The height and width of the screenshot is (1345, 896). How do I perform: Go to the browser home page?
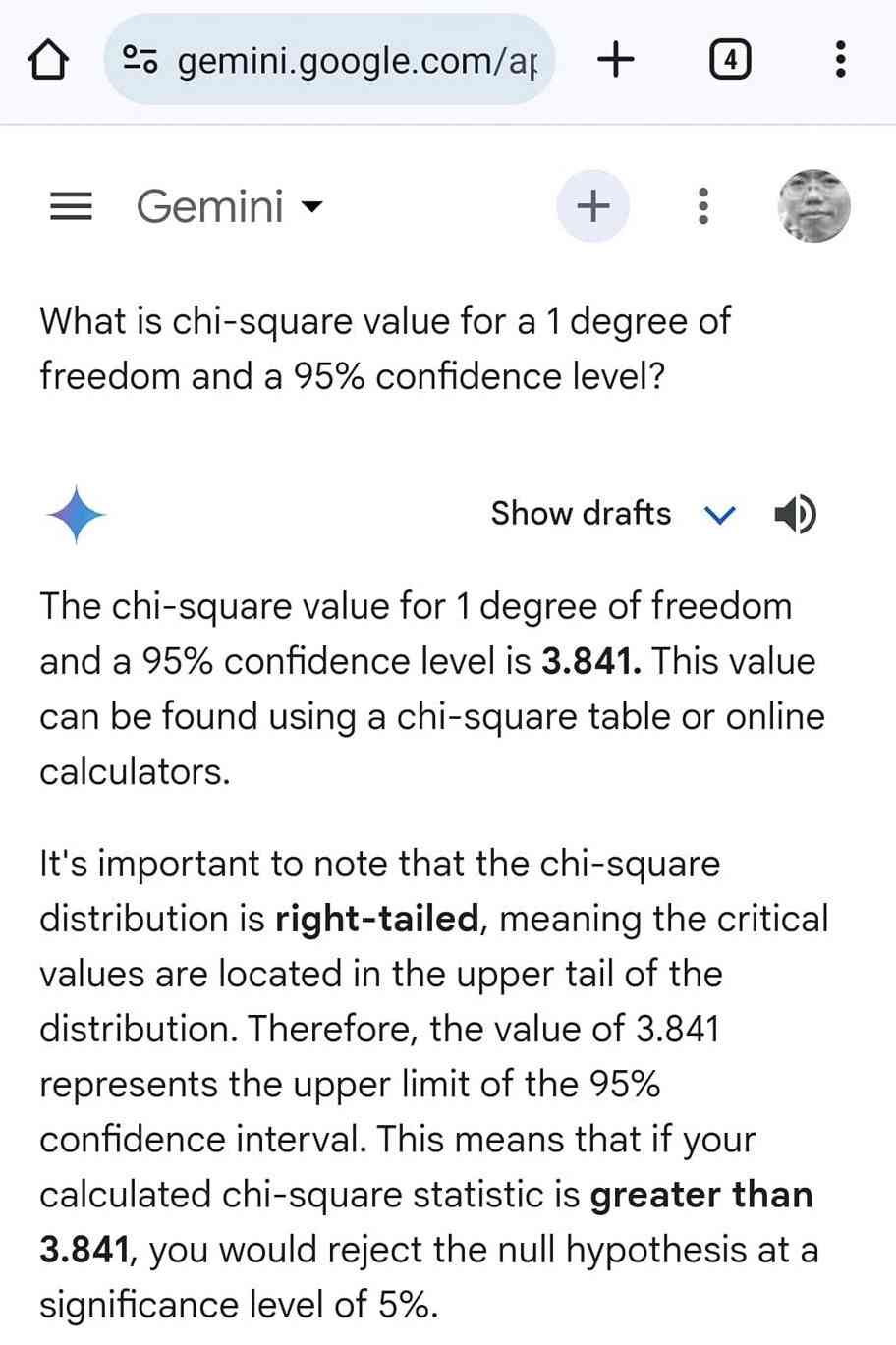pyautogui.click(x=48, y=61)
